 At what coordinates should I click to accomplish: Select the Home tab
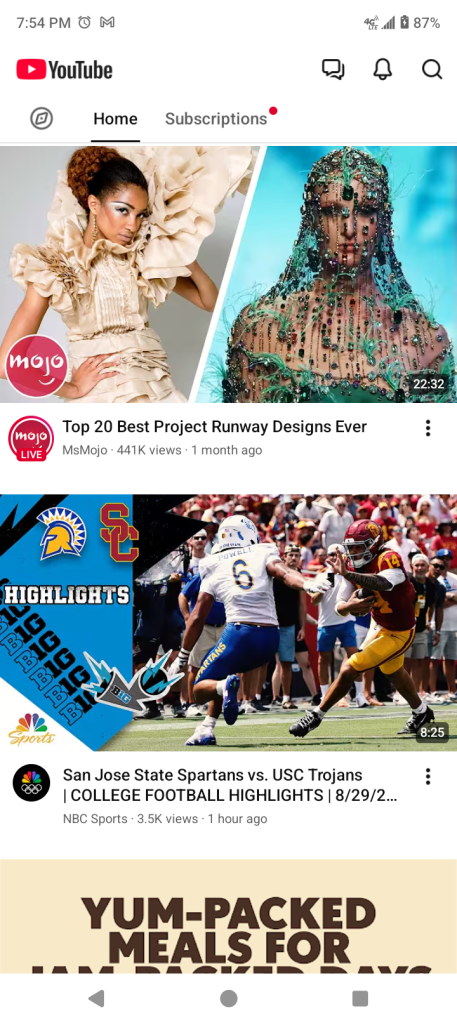pos(115,119)
